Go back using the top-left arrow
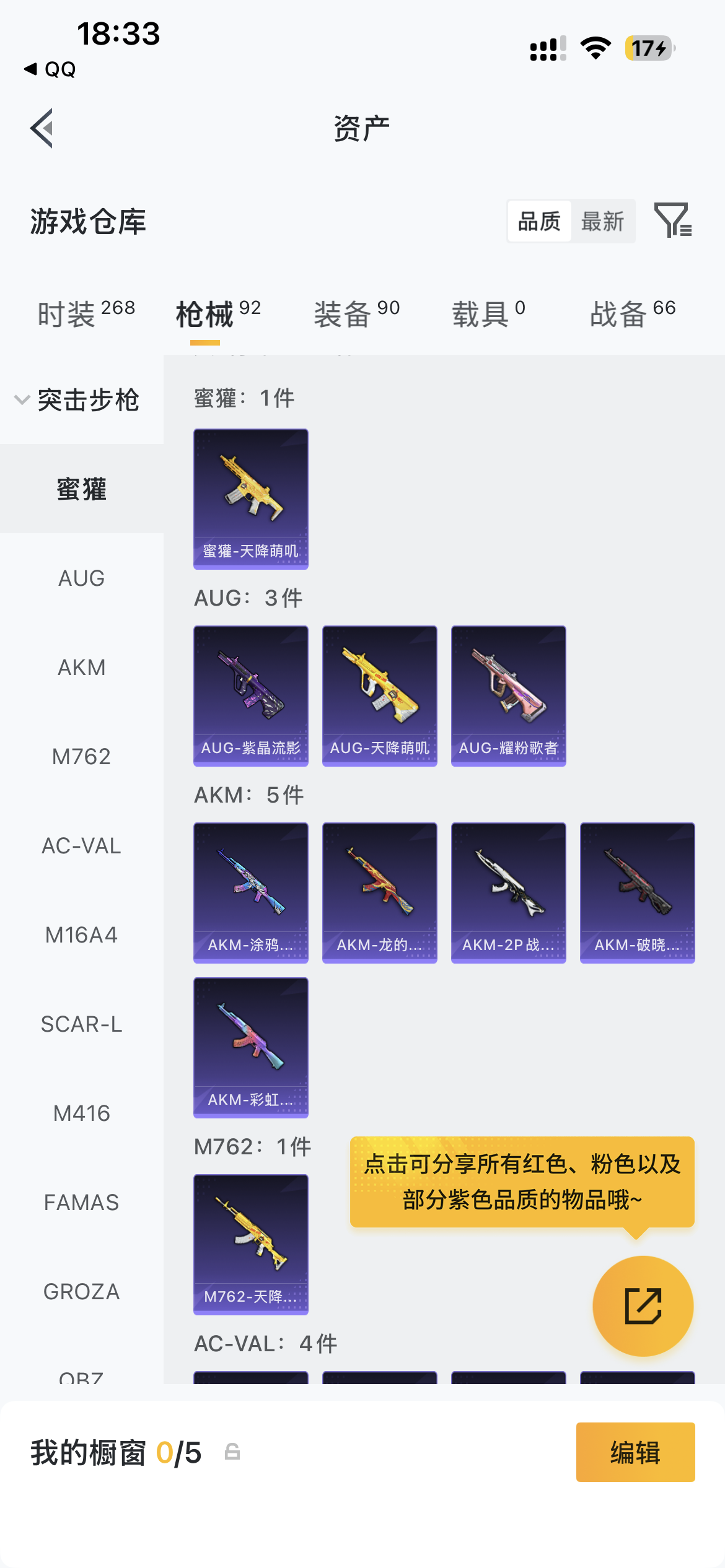This screenshot has height=1568, width=725. [x=42, y=128]
